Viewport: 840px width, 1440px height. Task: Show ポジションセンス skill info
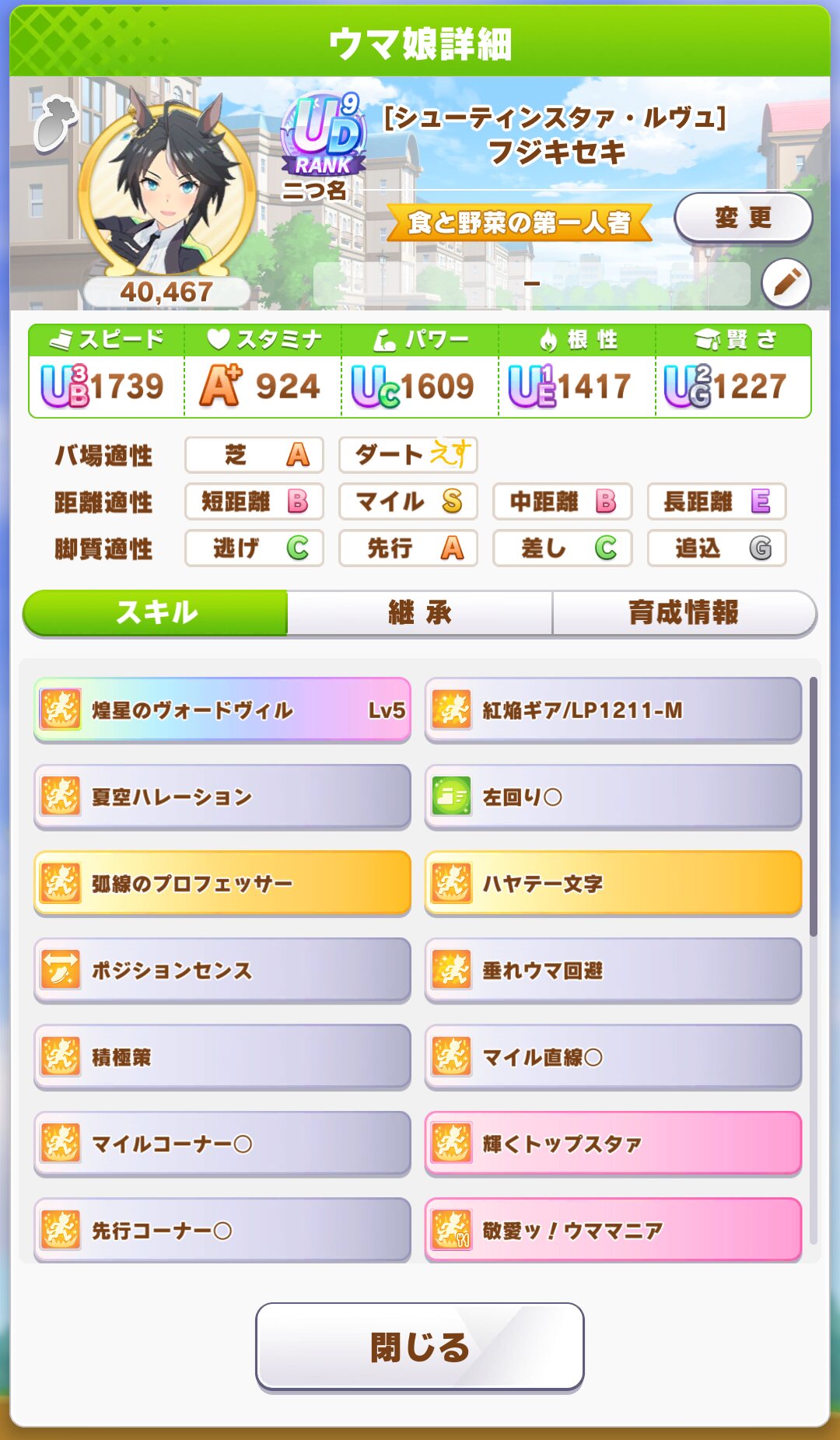(x=222, y=970)
